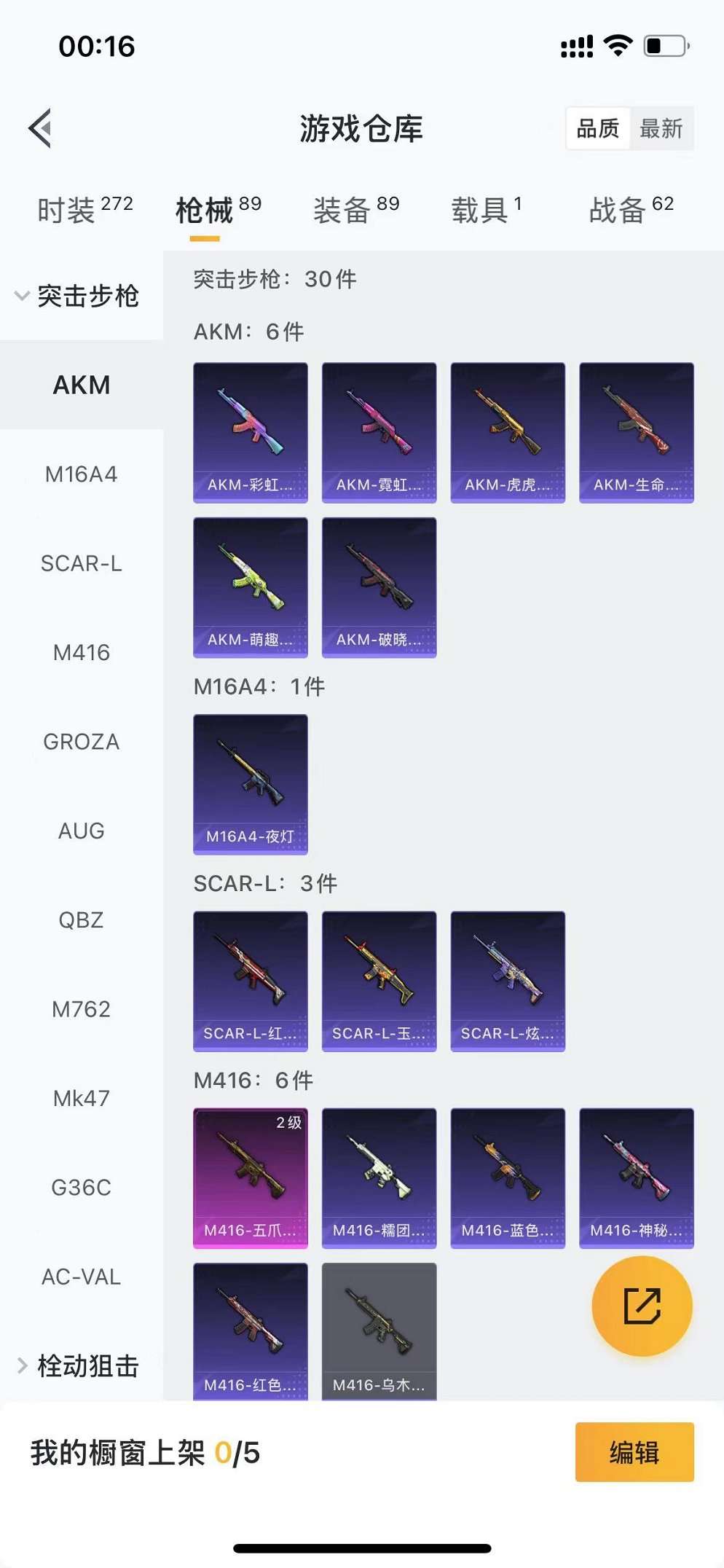The image size is (724, 1568).
Task: Collapse the 突击步枪 category
Action: (x=77, y=296)
